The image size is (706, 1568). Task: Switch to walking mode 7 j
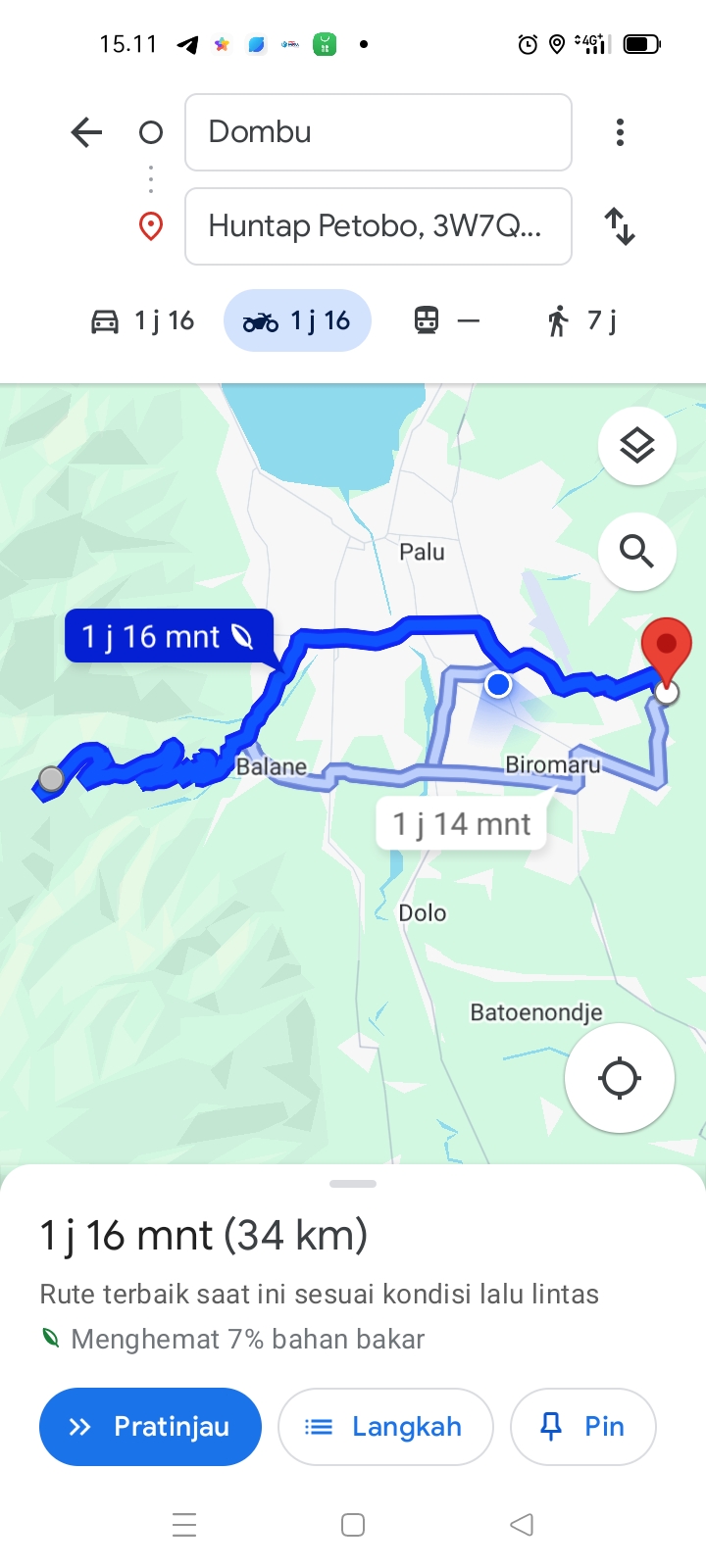point(582,320)
